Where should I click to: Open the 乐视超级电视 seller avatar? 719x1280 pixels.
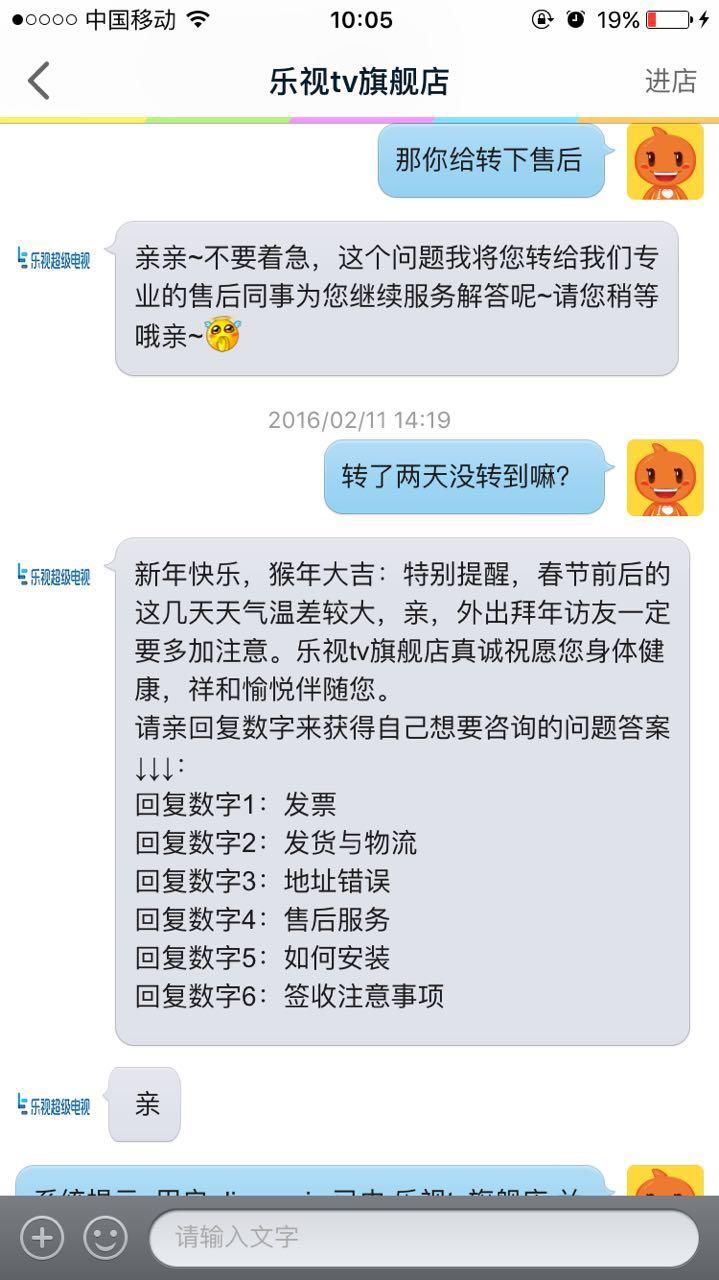coord(55,259)
